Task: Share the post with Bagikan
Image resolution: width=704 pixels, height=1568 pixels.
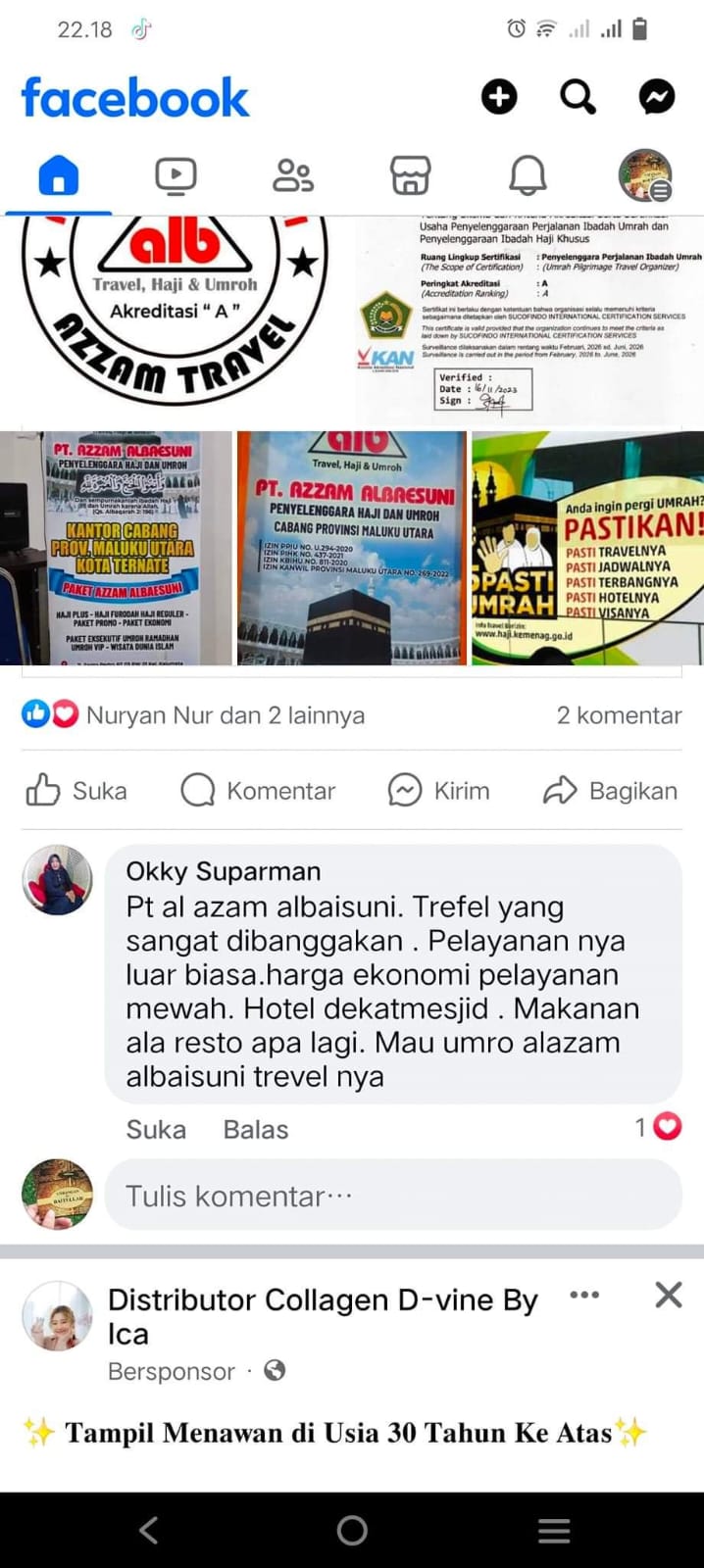Action: [611, 790]
